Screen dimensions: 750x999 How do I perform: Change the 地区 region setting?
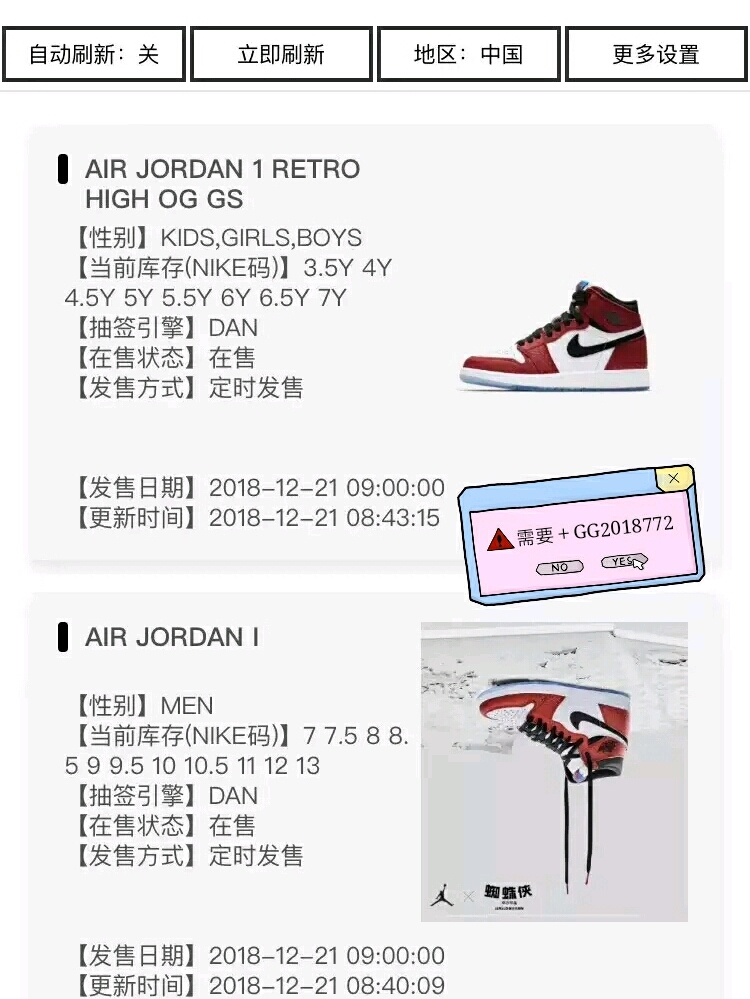(x=468, y=54)
